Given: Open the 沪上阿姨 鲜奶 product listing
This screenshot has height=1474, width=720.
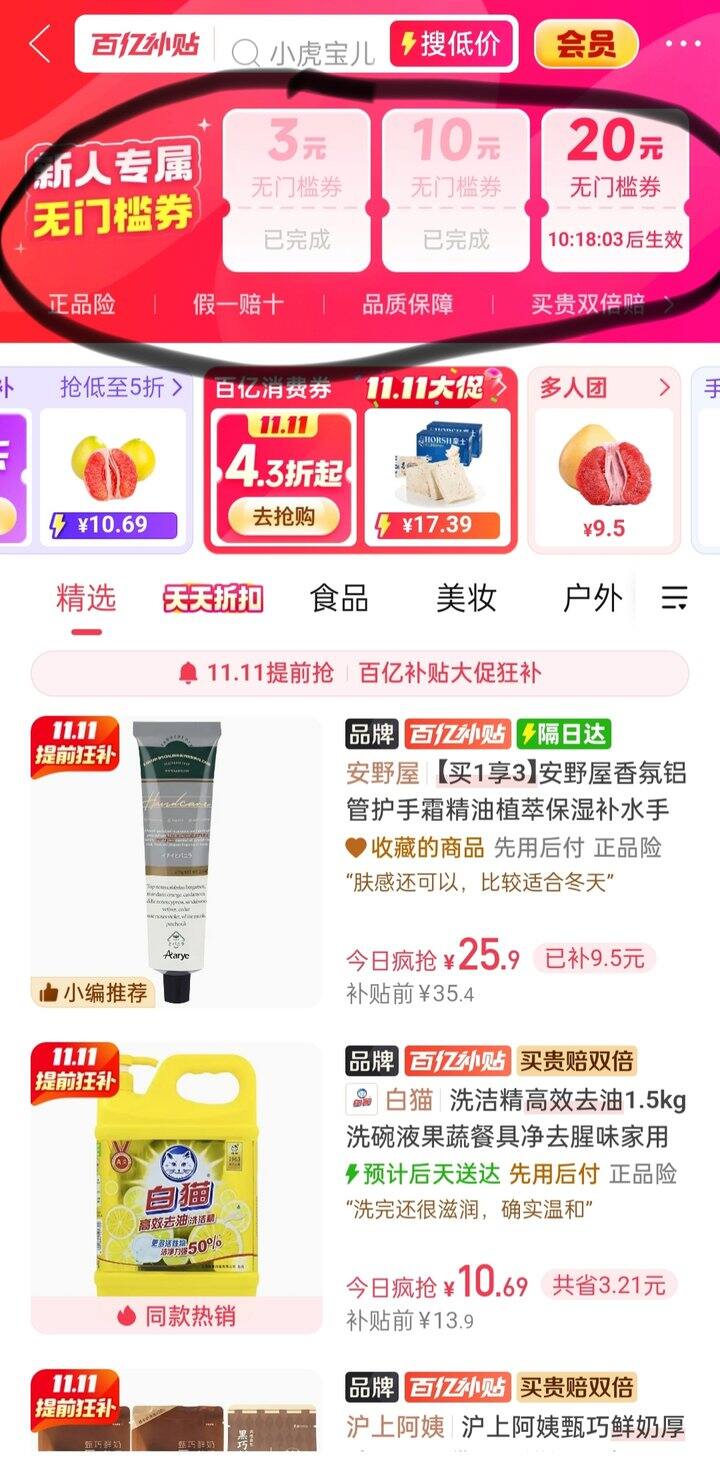Looking at the screenshot, I should 360,1411.
